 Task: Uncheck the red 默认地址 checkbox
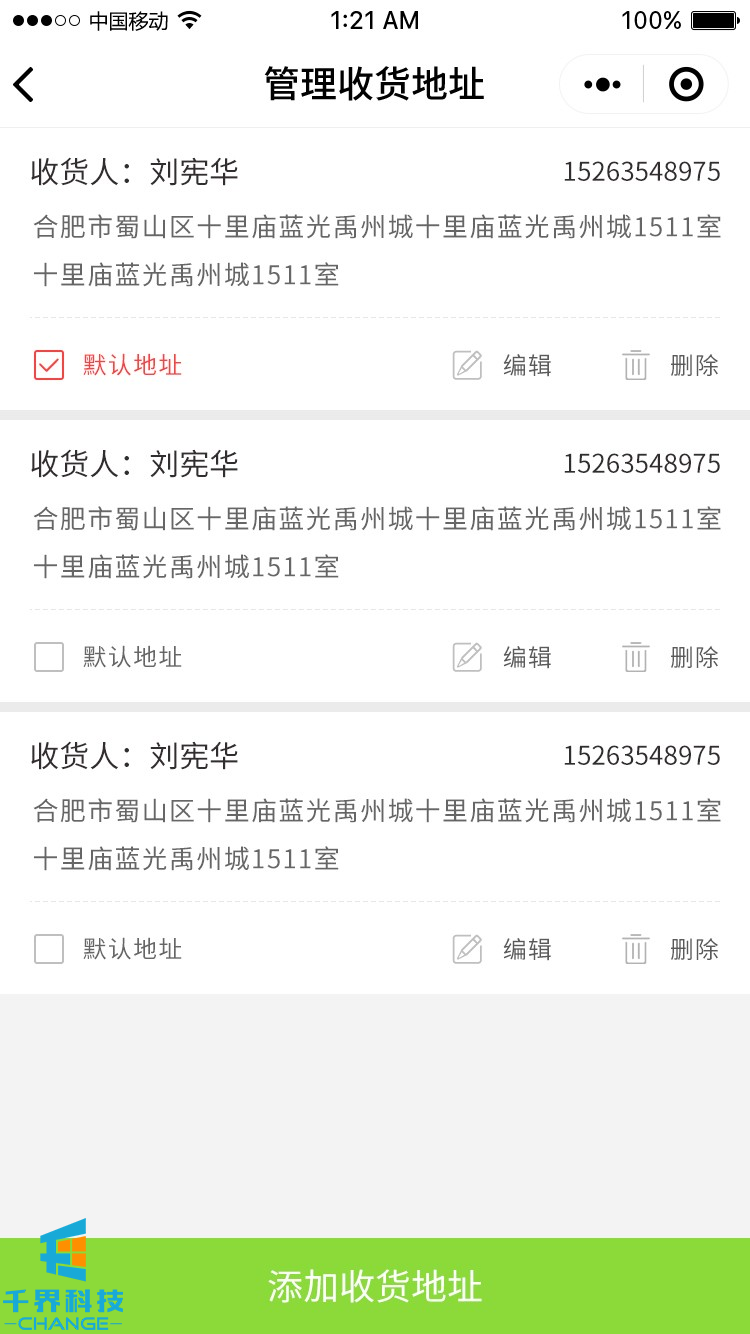coord(49,365)
